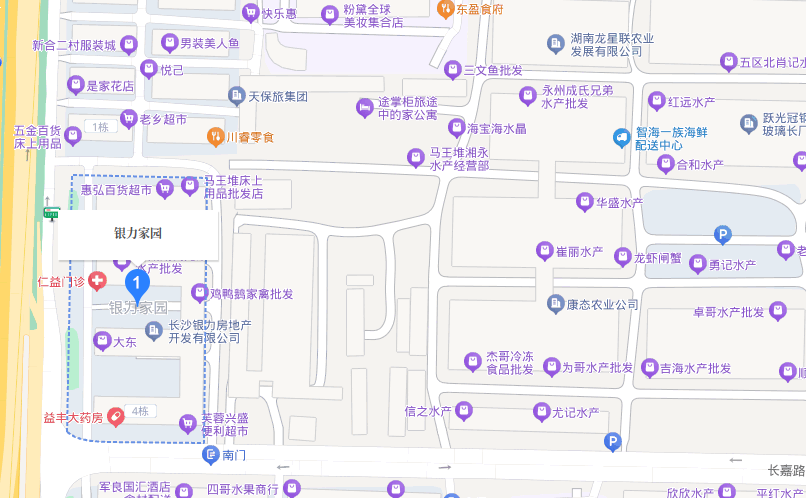The image size is (806, 498).
Task: Tap the 川睿零食 restaurant marker
Action: [x=214, y=136]
